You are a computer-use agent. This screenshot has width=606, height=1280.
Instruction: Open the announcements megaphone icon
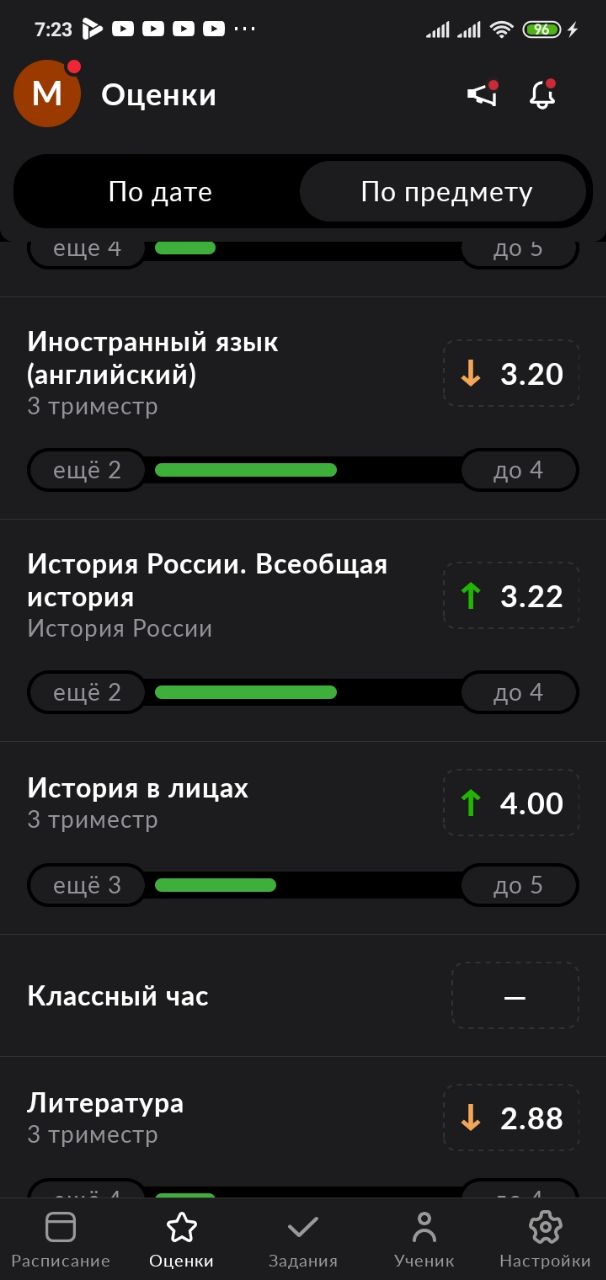[482, 95]
